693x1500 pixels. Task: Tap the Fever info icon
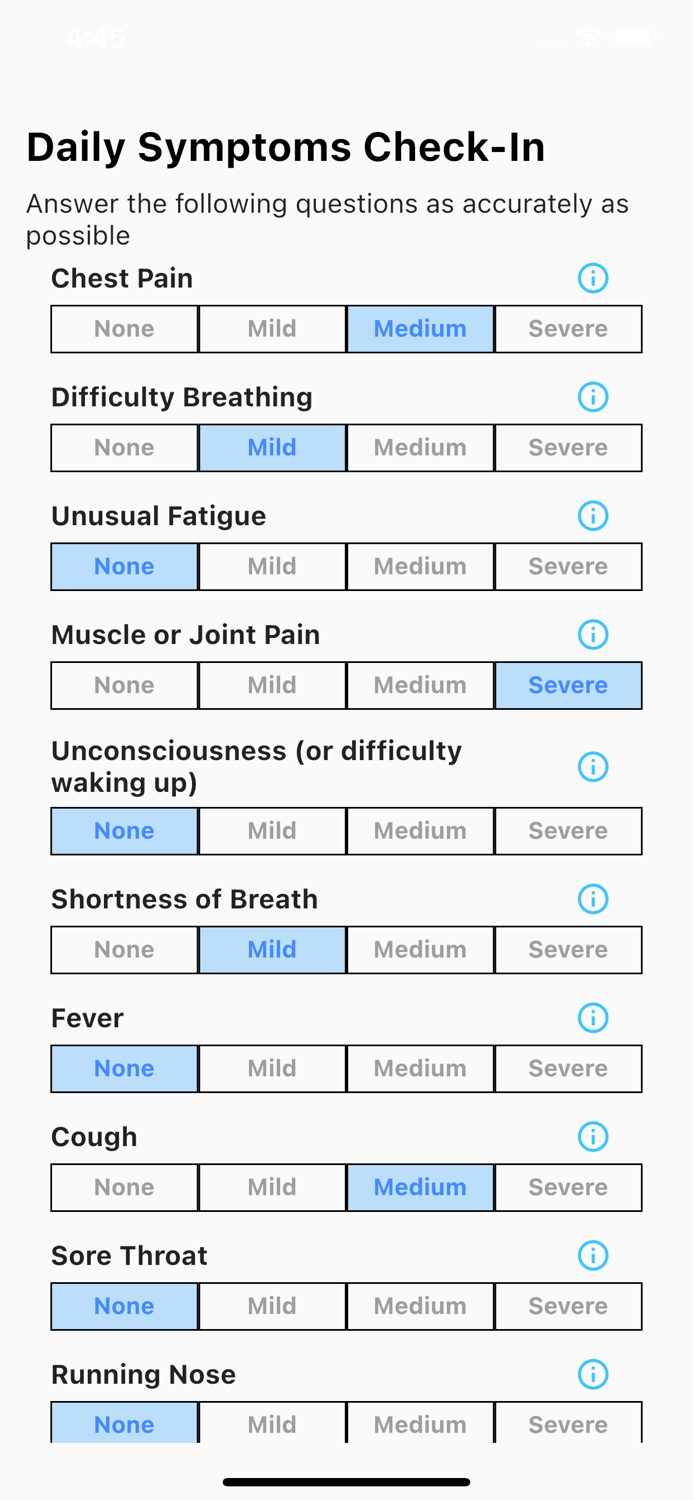[x=593, y=1018]
